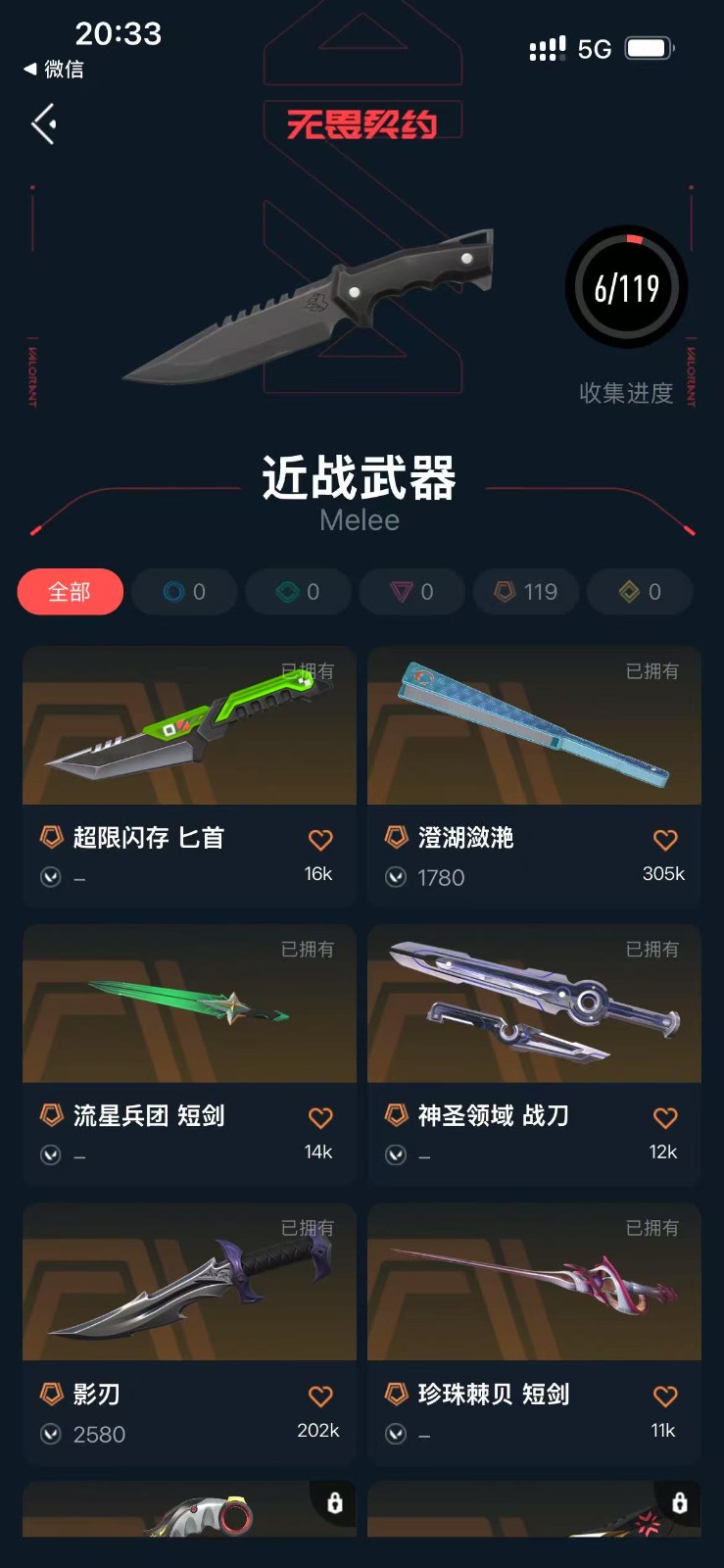Go back using the top-left arrow

tap(44, 124)
